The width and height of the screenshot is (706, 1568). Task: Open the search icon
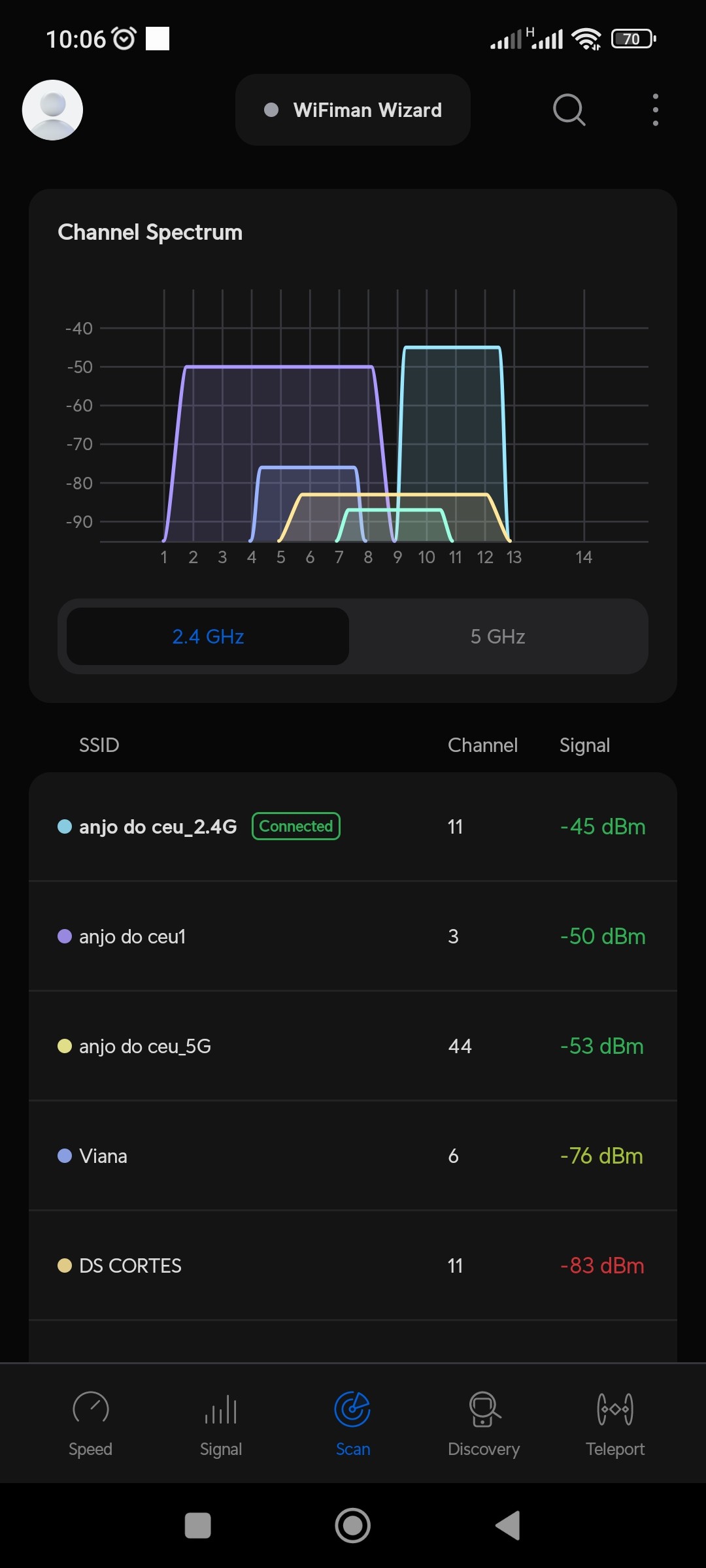(569, 110)
